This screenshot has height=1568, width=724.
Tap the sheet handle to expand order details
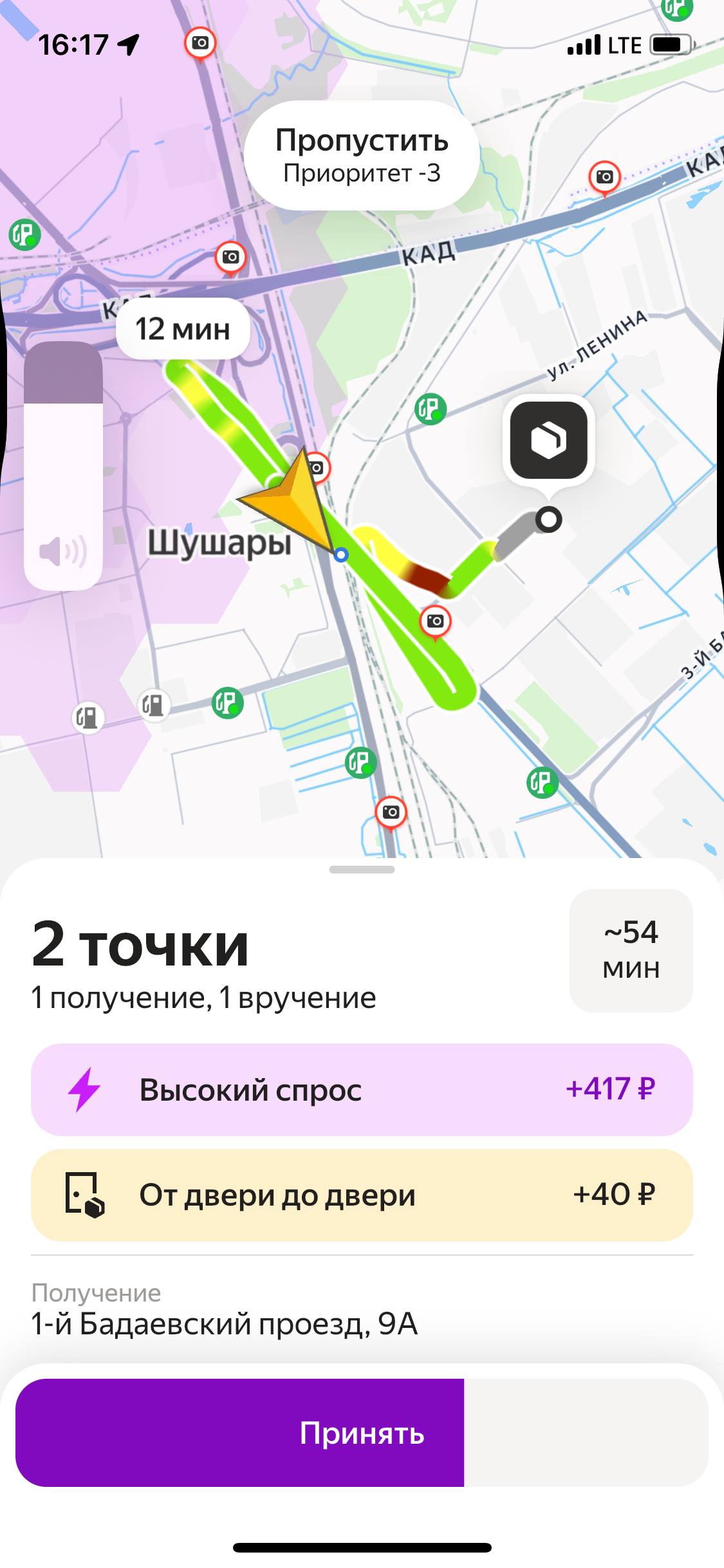(362, 870)
